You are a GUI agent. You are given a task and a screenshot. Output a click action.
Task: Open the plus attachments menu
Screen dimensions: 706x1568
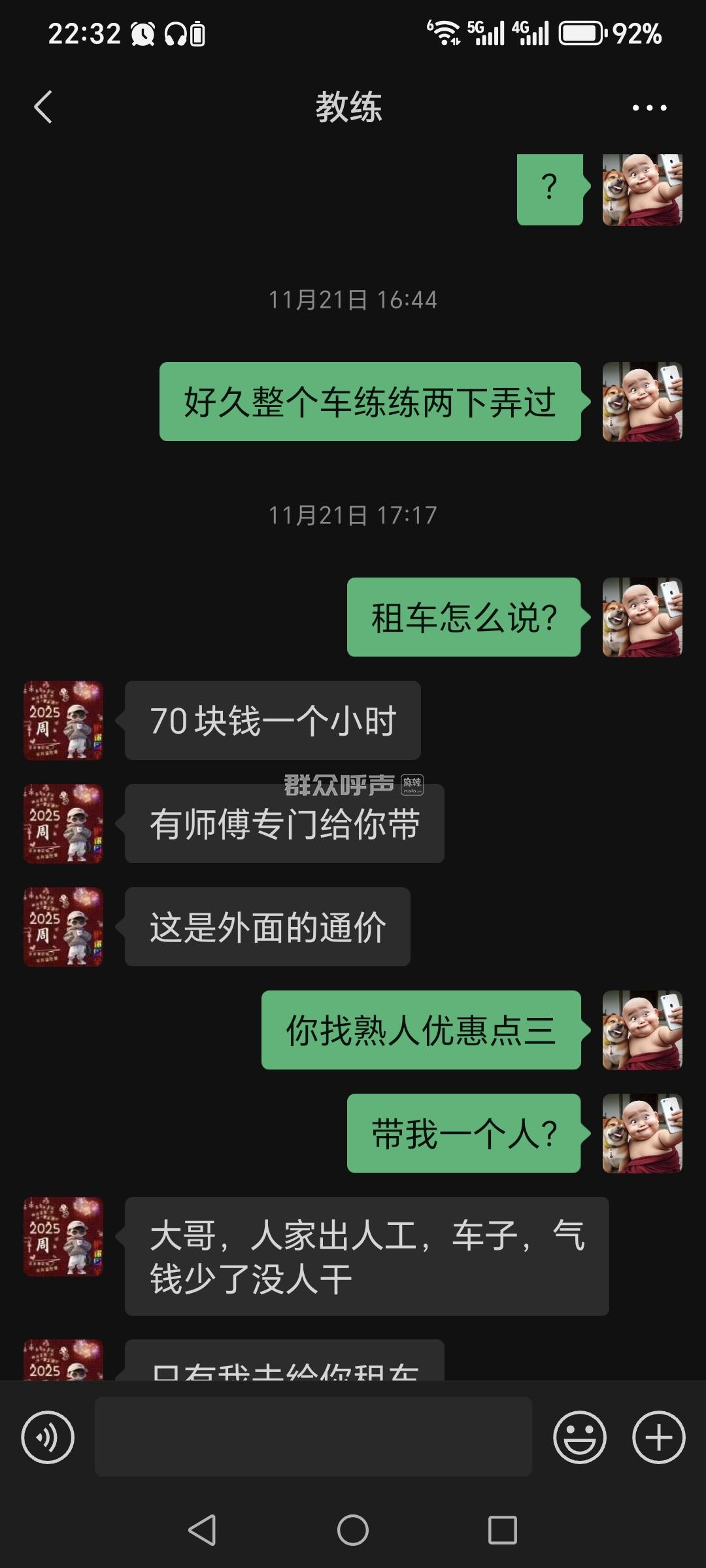[x=658, y=1437]
